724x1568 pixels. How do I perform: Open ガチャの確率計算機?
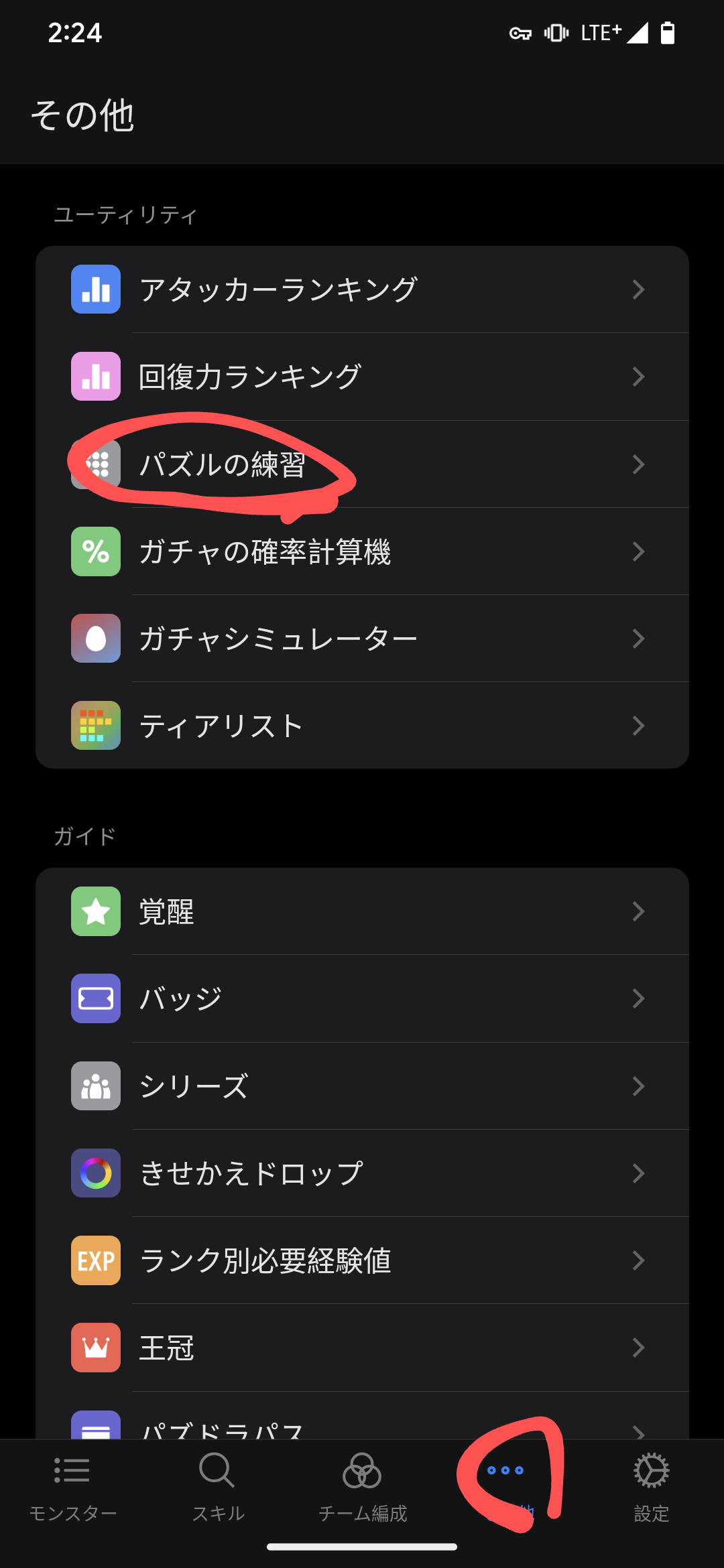point(362,551)
